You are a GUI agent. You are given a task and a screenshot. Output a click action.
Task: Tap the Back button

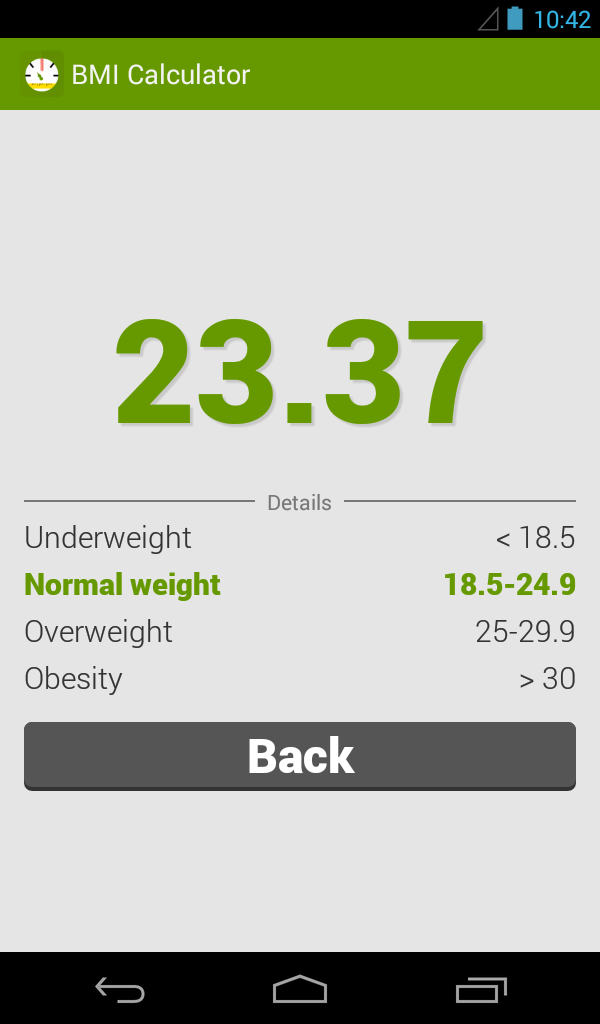(300, 756)
